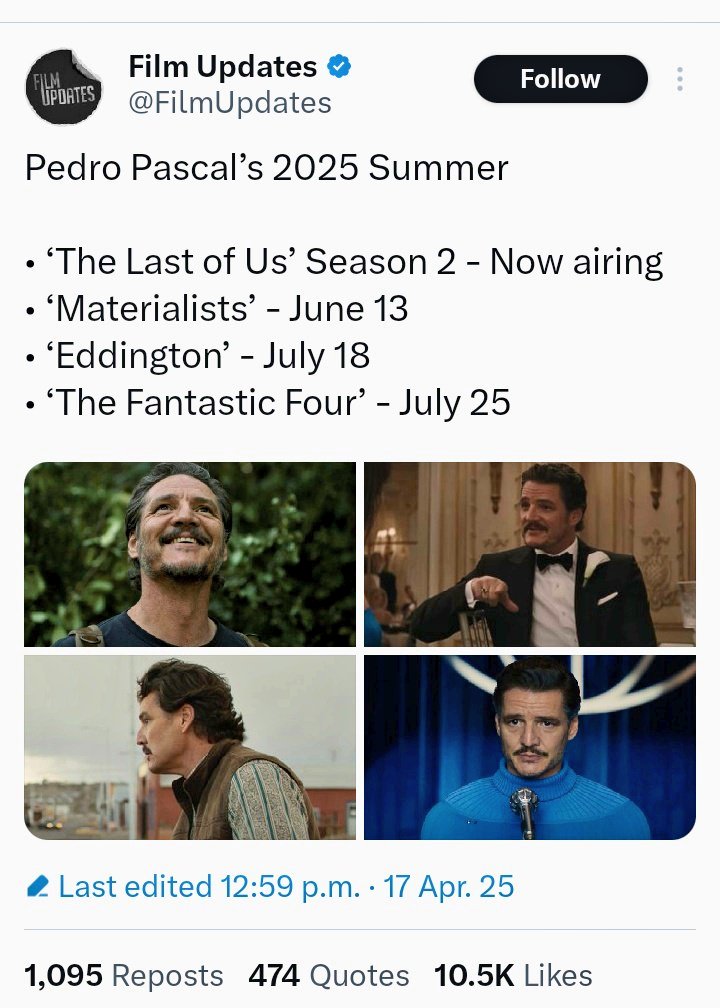720x1008 pixels.
Task: Open the Film Updates profile picture
Action: 63,87
